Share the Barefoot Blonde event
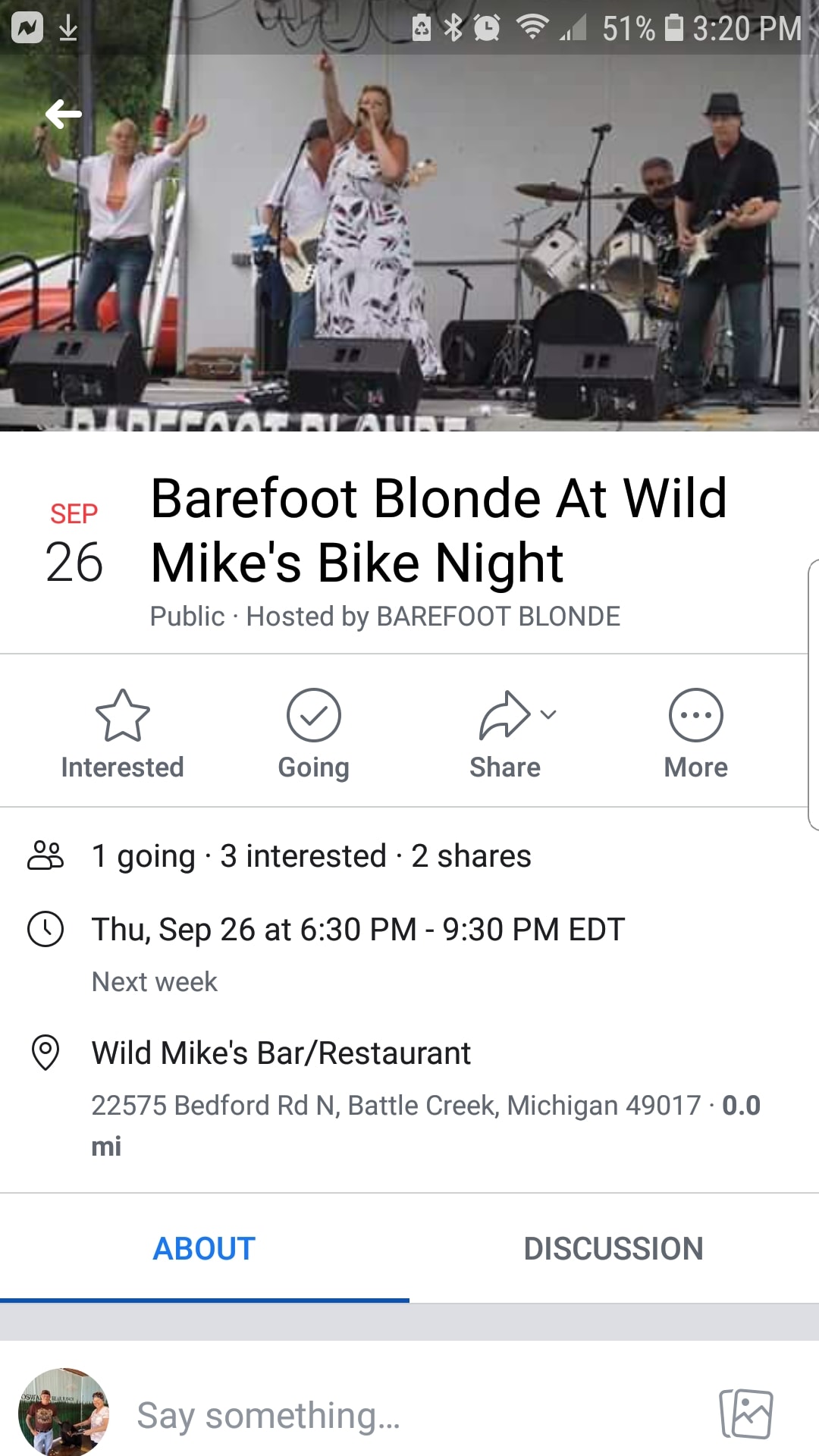Screen dimensions: 819x1456 click(x=505, y=733)
